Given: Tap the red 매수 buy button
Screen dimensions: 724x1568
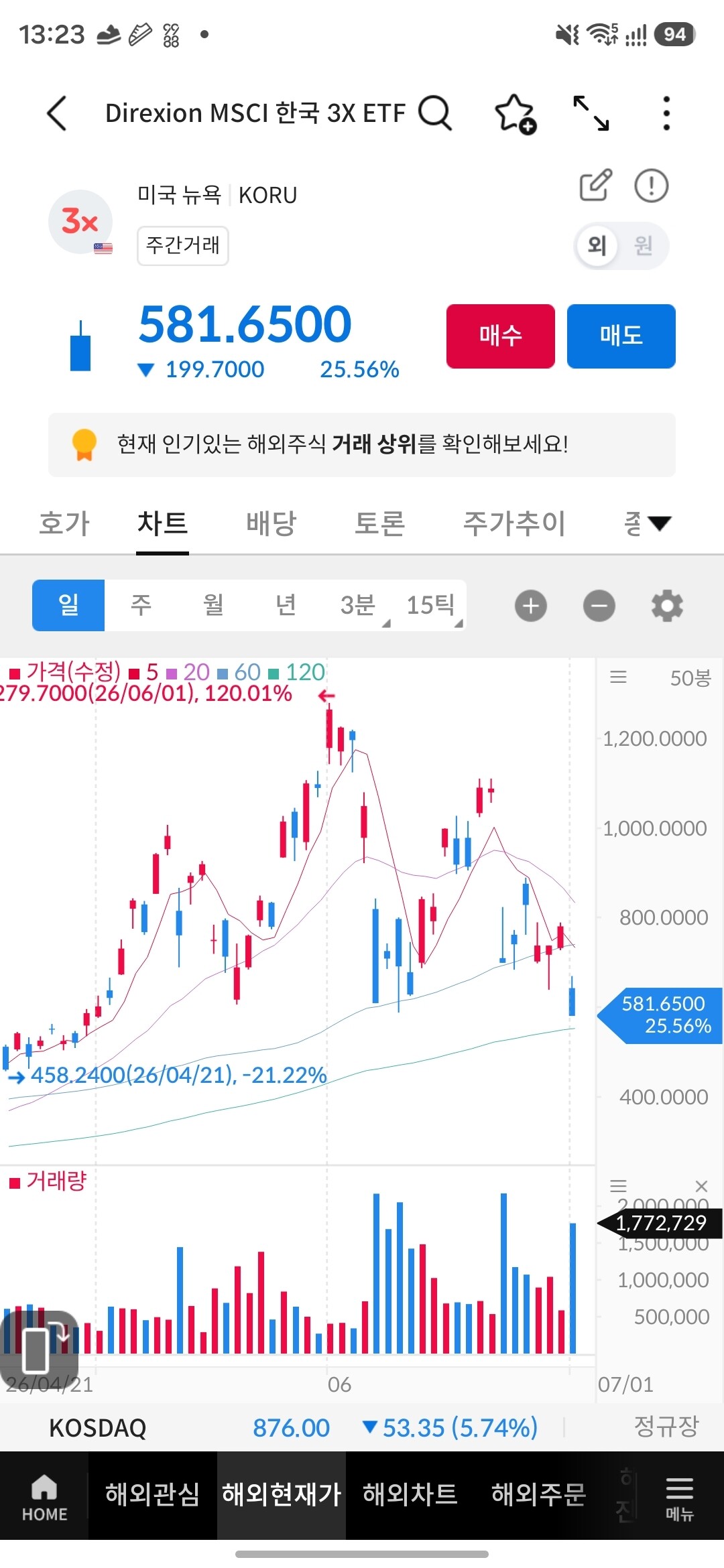Looking at the screenshot, I should (x=501, y=336).
